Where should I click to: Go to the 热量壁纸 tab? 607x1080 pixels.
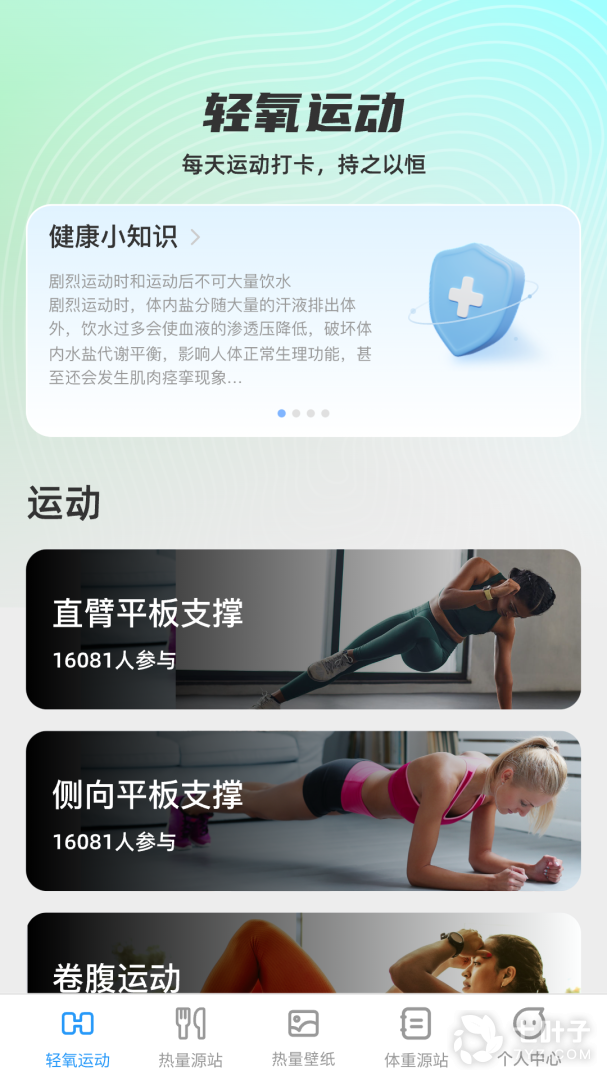click(303, 1037)
